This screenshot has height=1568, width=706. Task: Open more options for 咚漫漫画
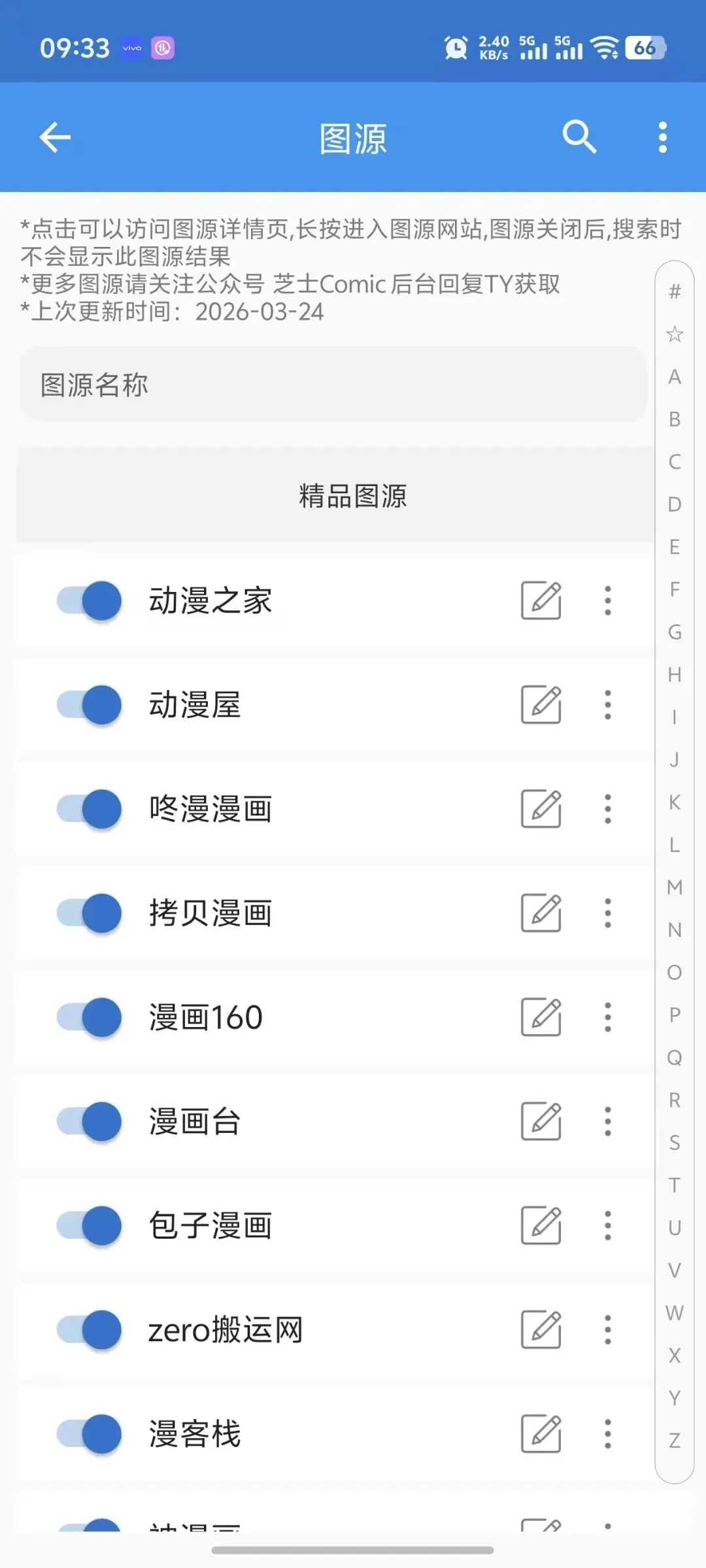click(608, 809)
